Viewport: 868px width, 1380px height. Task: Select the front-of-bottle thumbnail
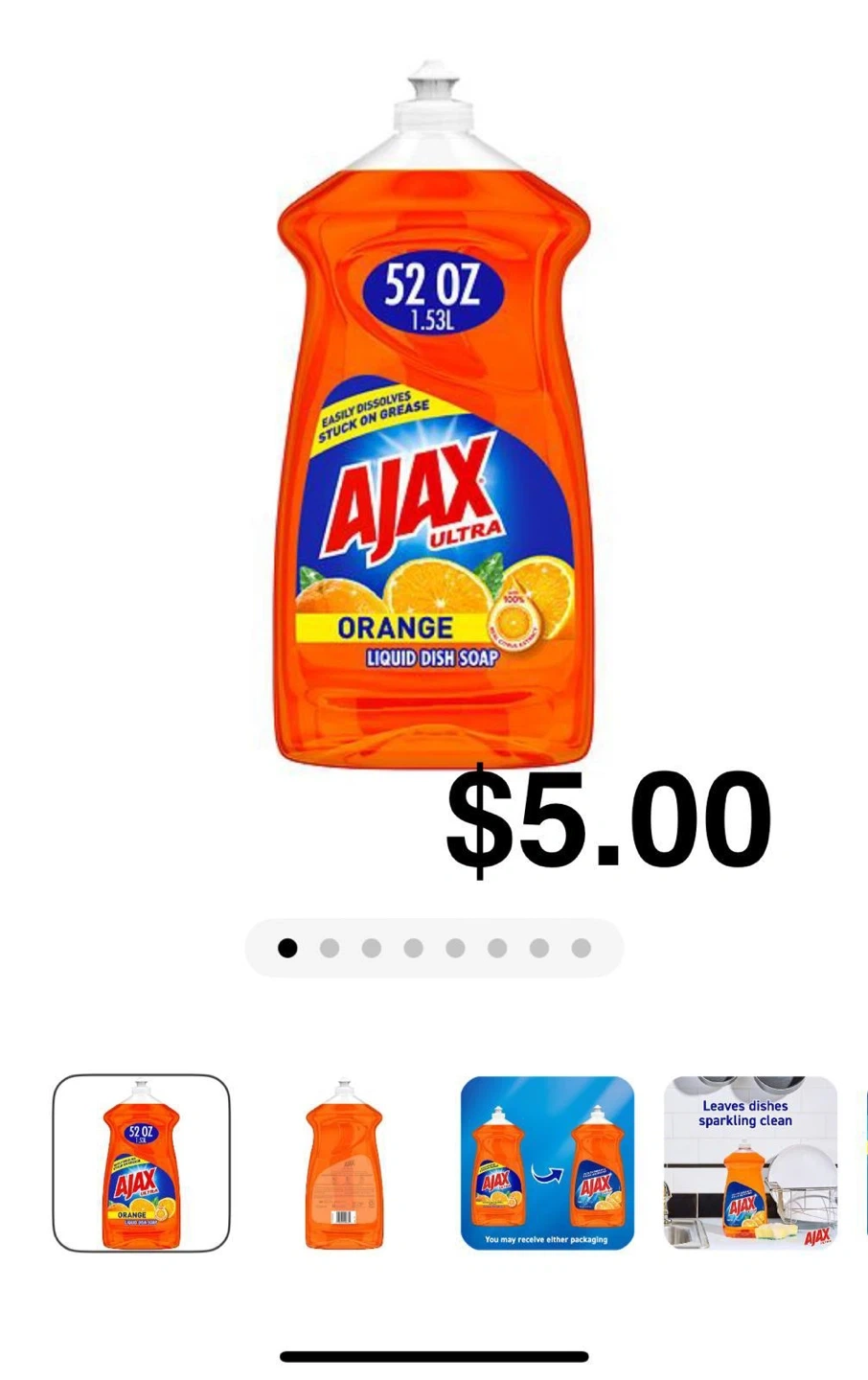[x=141, y=1162]
